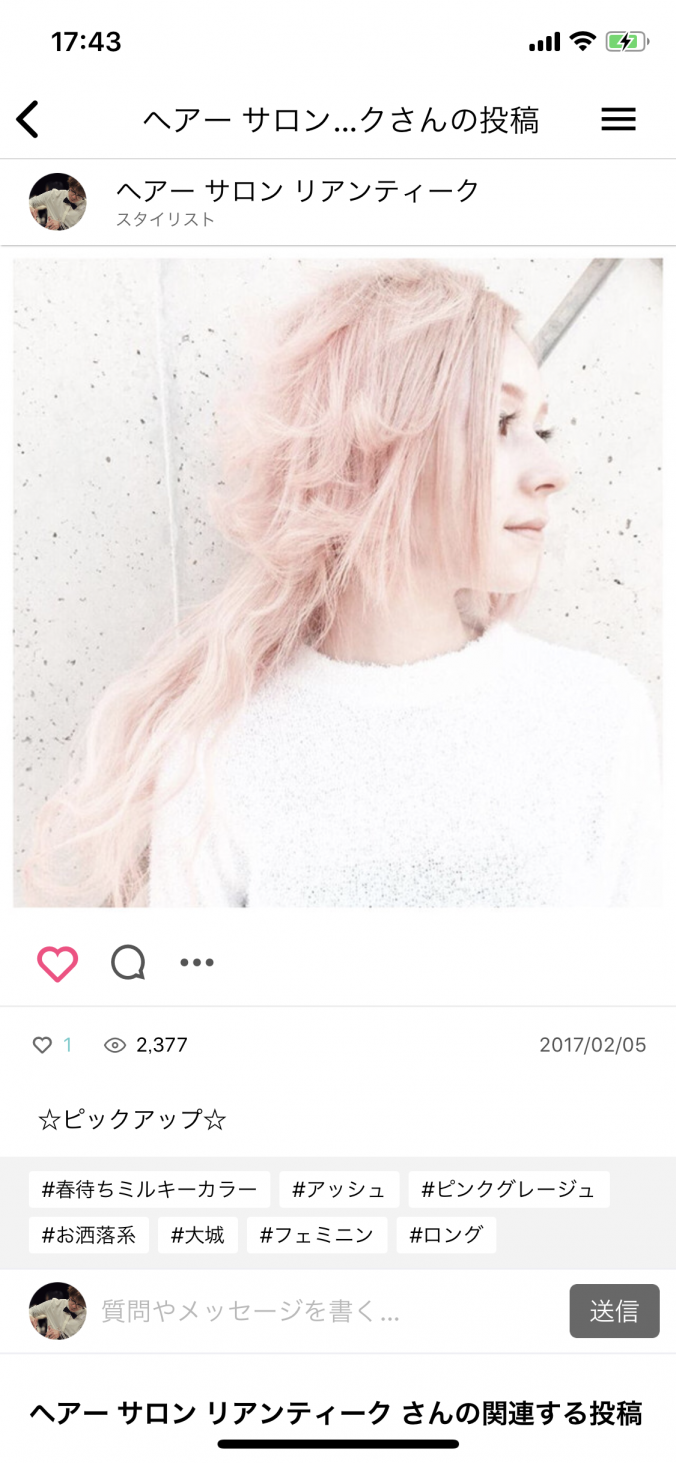Open the hamburger menu
Image resolution: width=676 pixels, height=1463 pixels.
(618, 120)
